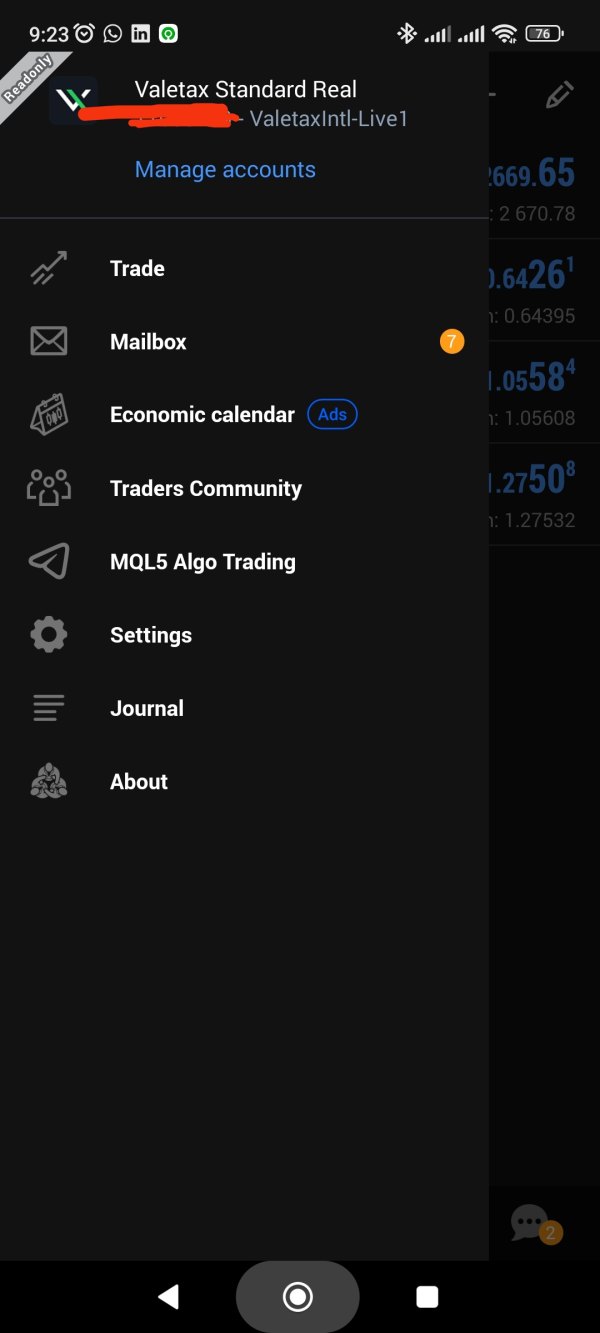
Task: Tap the pencil edit icon
Action: click(x=559, y=96)
